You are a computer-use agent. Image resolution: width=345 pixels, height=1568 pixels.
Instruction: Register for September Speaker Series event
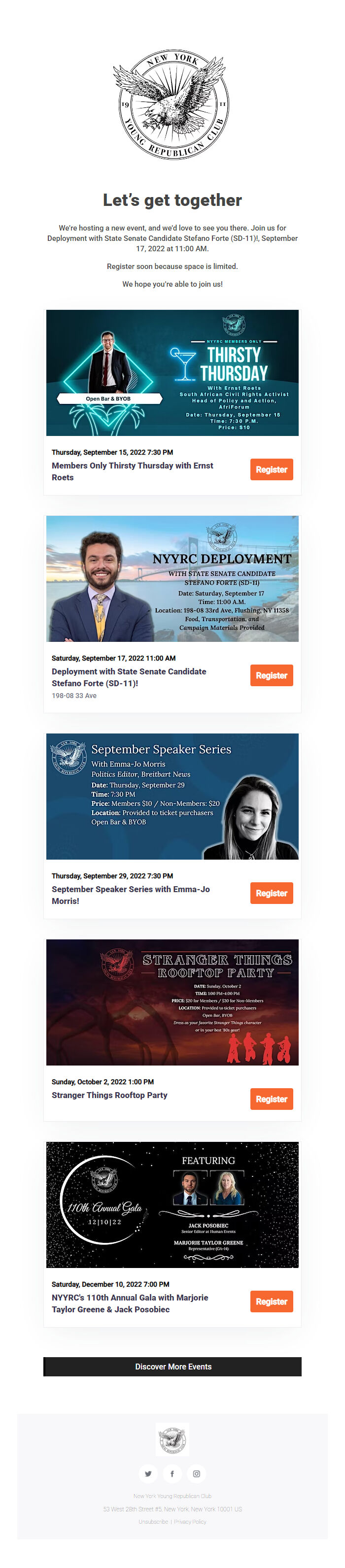pyautogui.click(x=272, y=893)
